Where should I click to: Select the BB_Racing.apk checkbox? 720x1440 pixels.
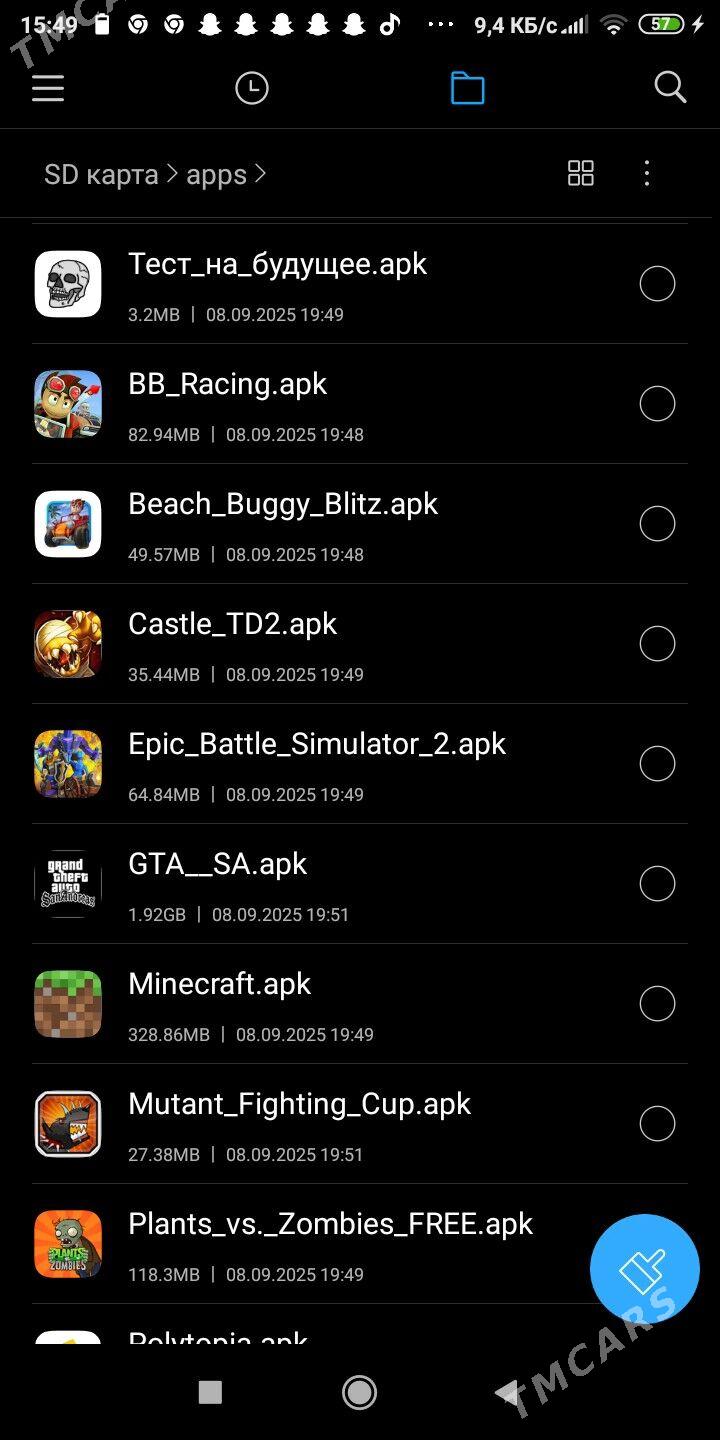tap(657, 404)
